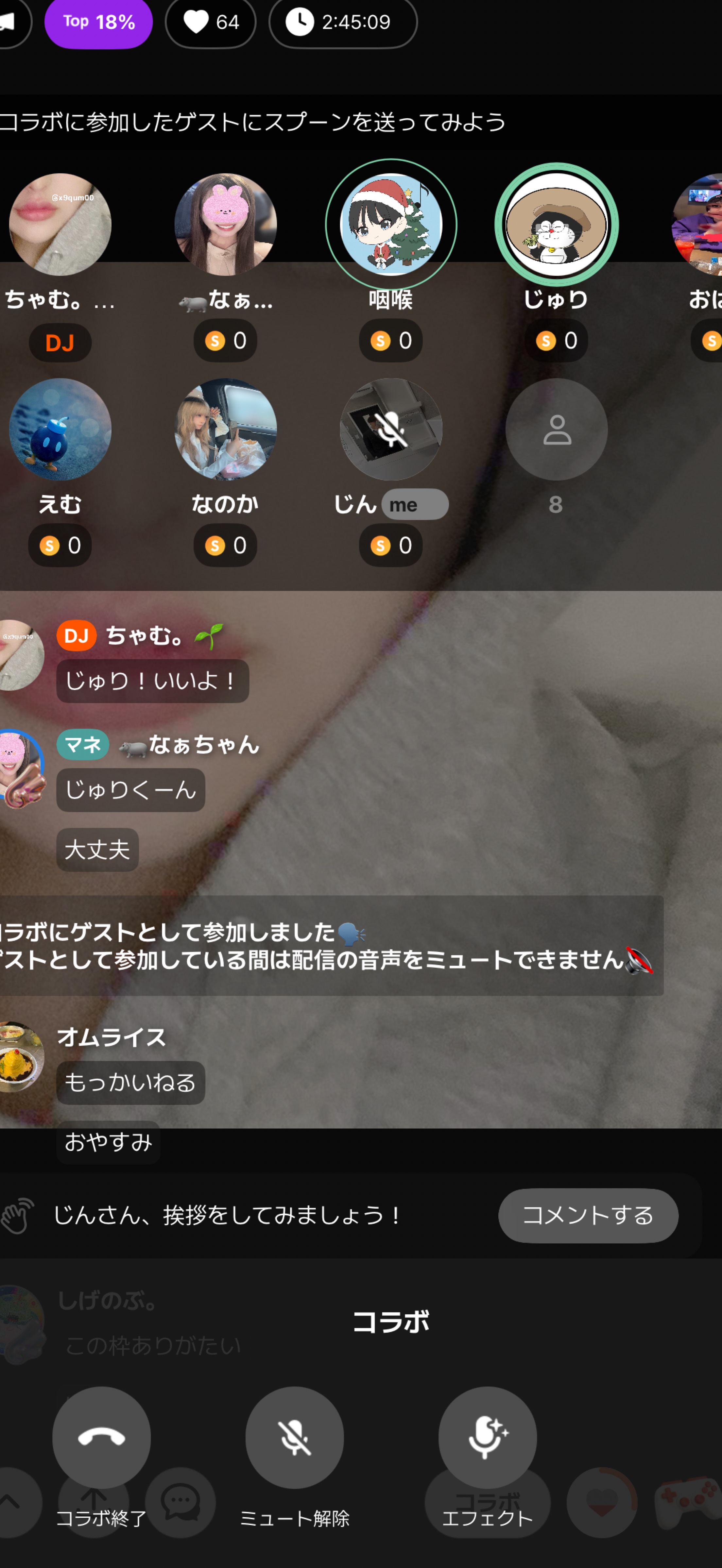
Task: Tap my own muted avatar じん
Action: (391, 430)
